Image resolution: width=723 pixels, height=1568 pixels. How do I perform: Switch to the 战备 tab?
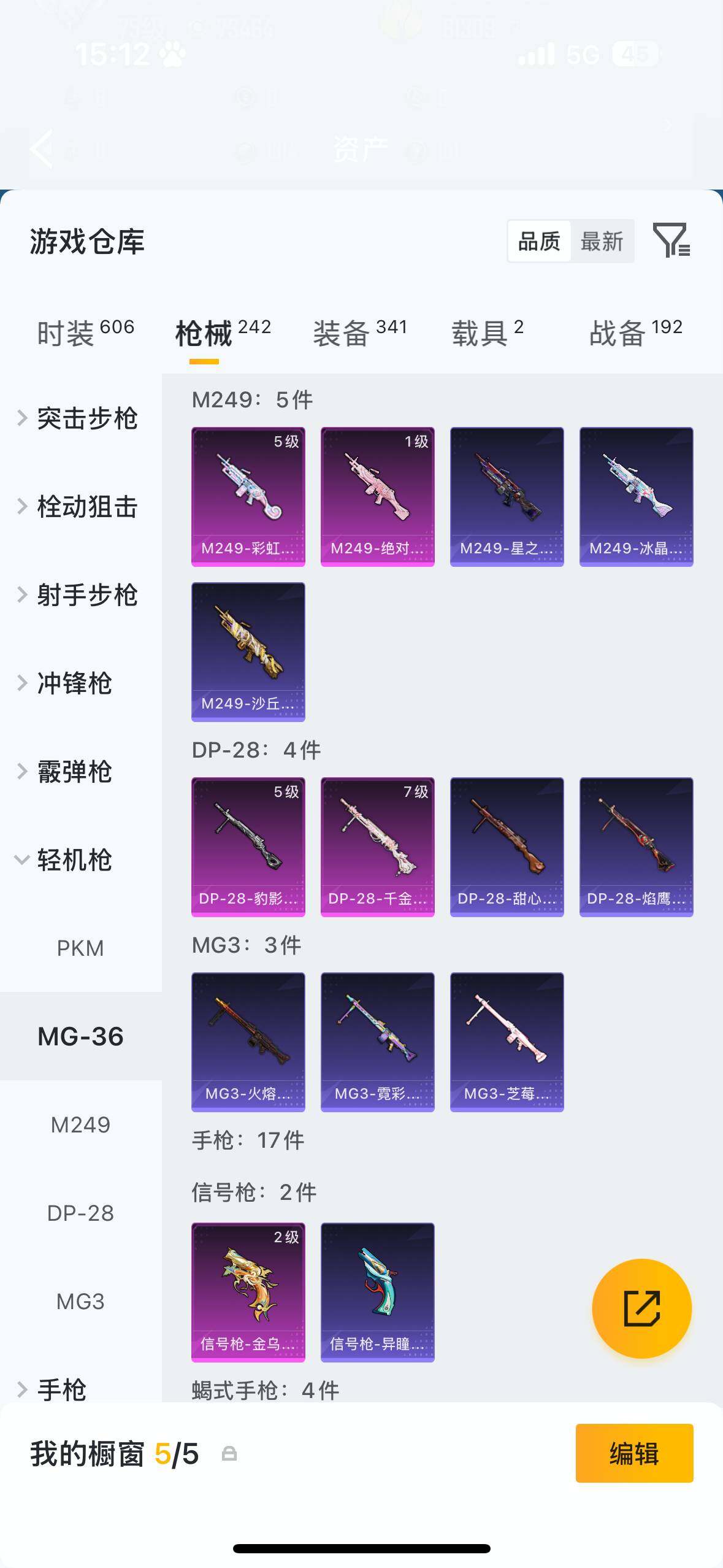[x=636, y=333]
